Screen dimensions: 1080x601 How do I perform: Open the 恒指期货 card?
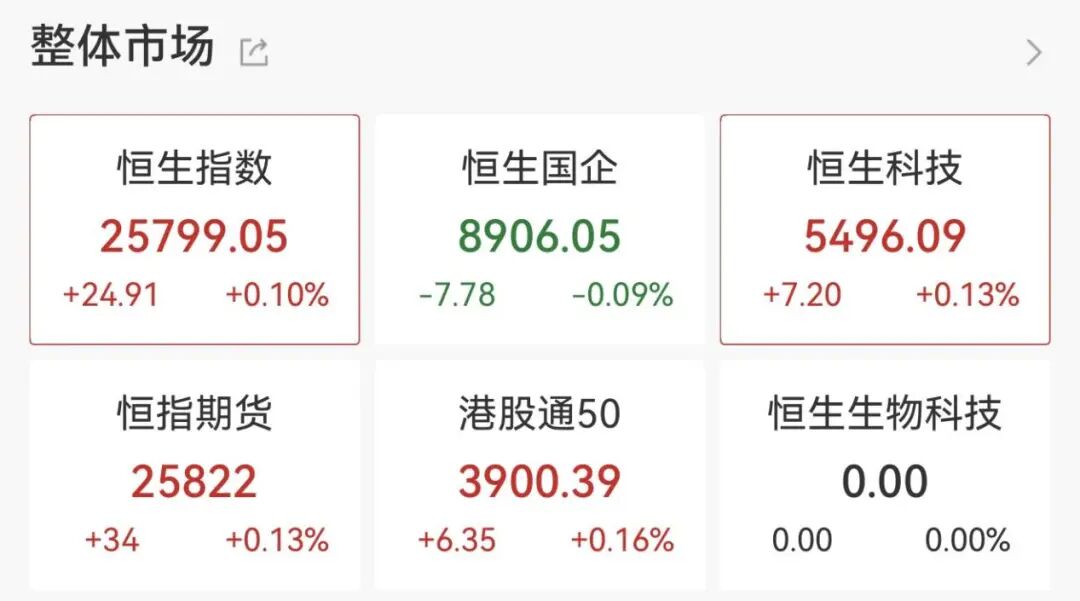[x=194, y=475]
